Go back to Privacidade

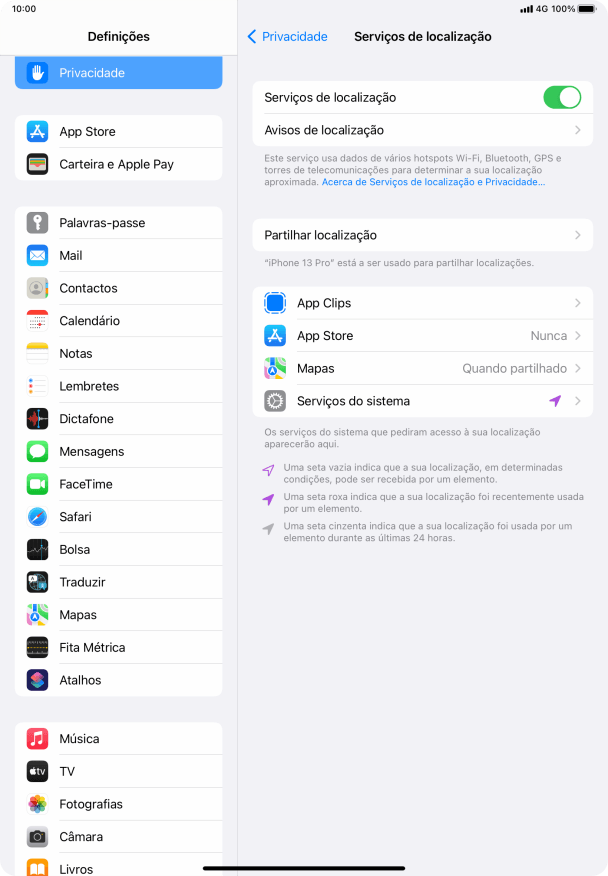[x=288, y=36]
